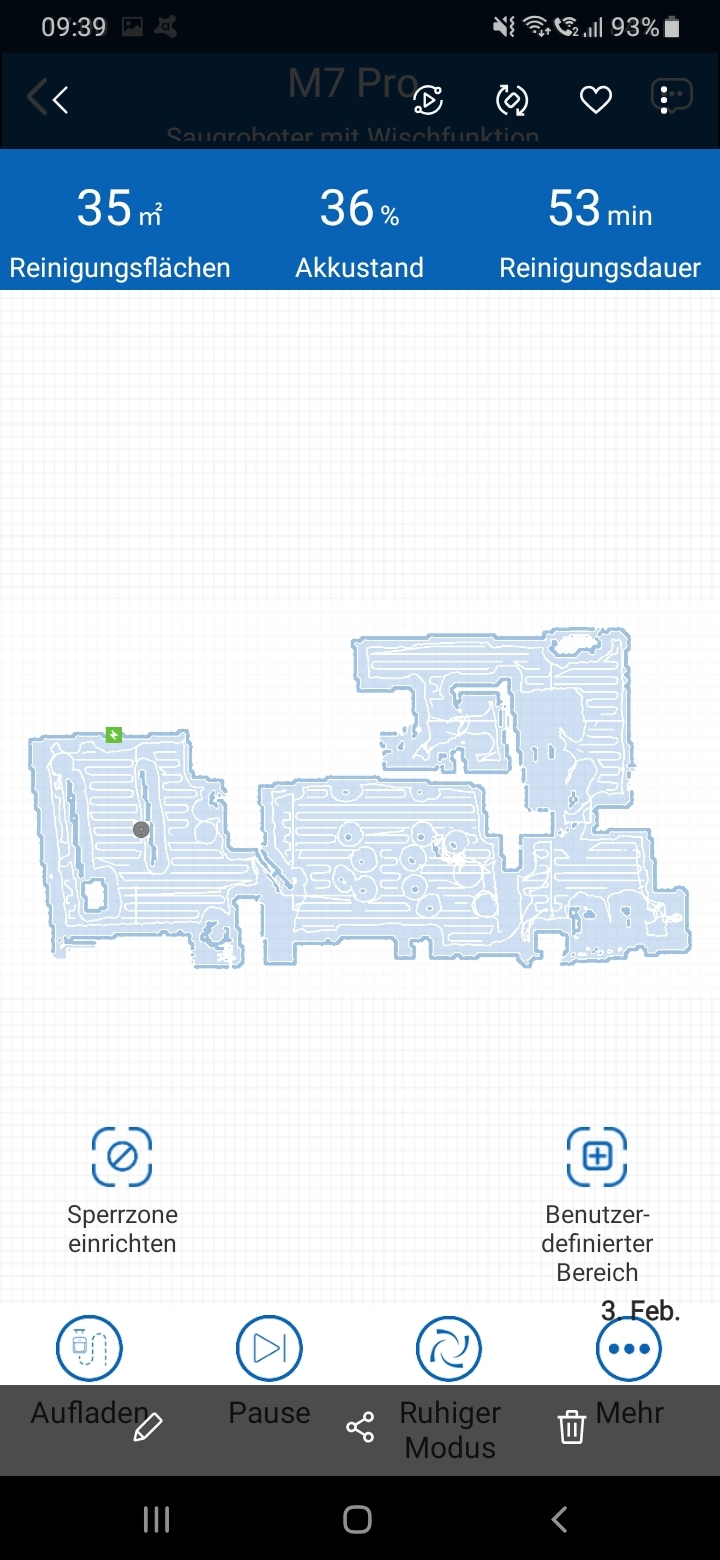Share this image
The width and height of the screenshot is (720, 1560).
click(x=360, y=1427)
